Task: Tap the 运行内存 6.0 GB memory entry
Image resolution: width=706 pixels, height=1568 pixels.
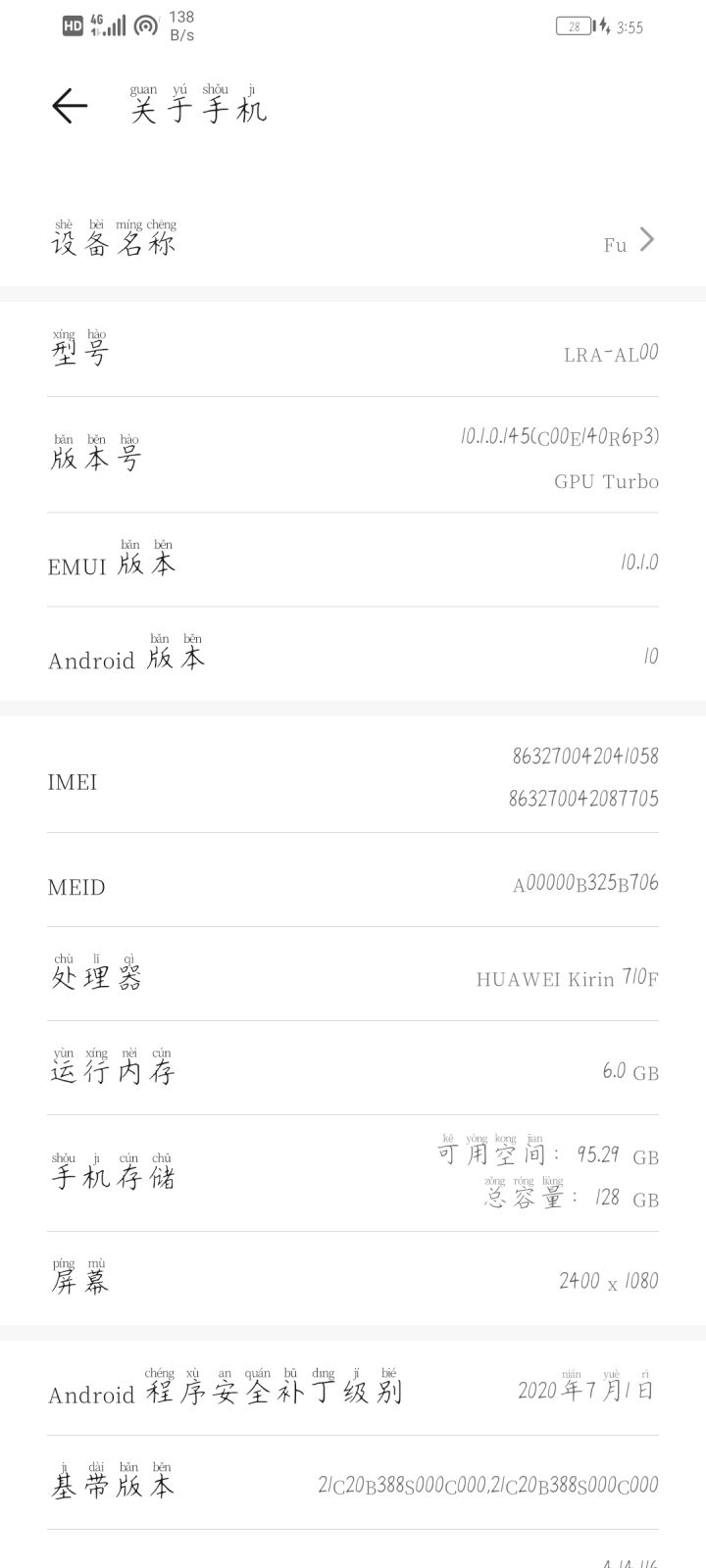Action: [353, 1068]
